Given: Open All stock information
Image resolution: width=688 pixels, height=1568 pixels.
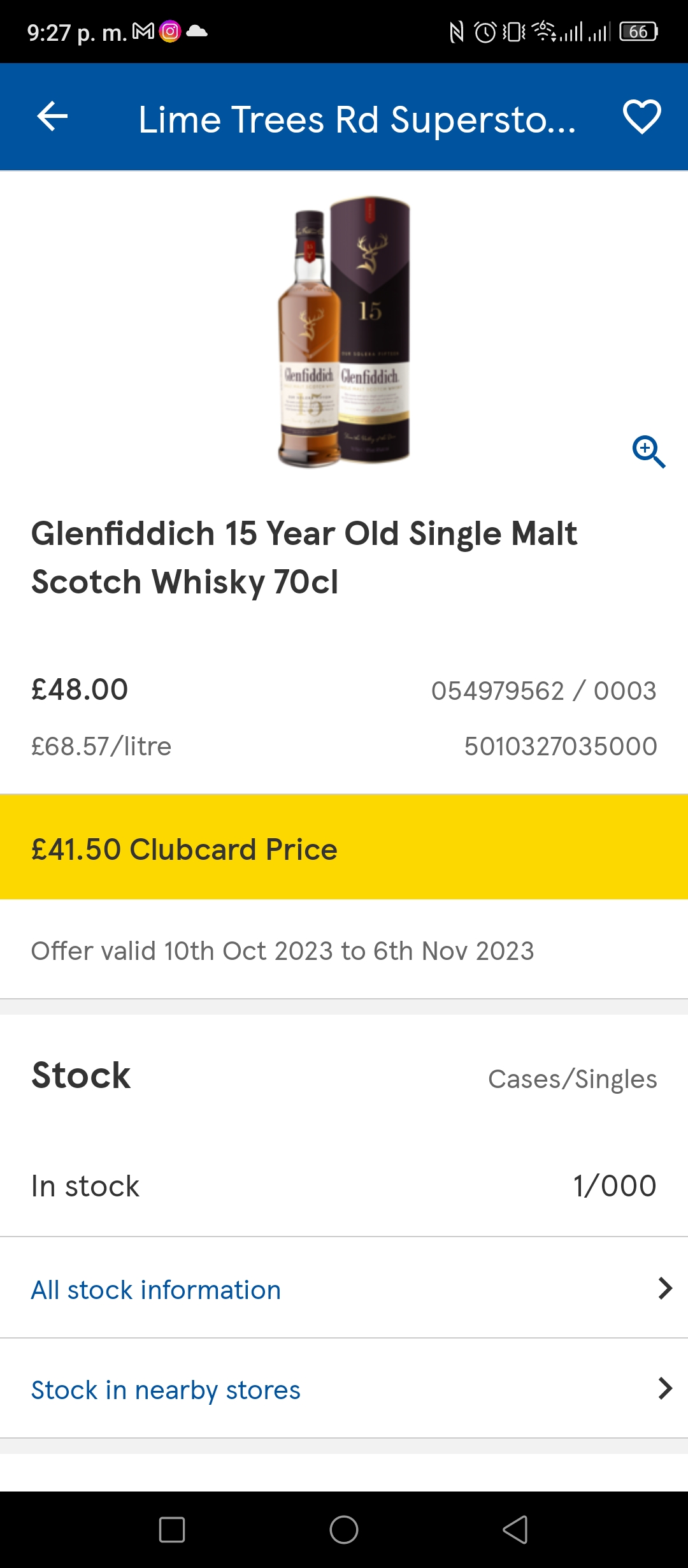Looking at the screenshot, I should pos(344,1289).
